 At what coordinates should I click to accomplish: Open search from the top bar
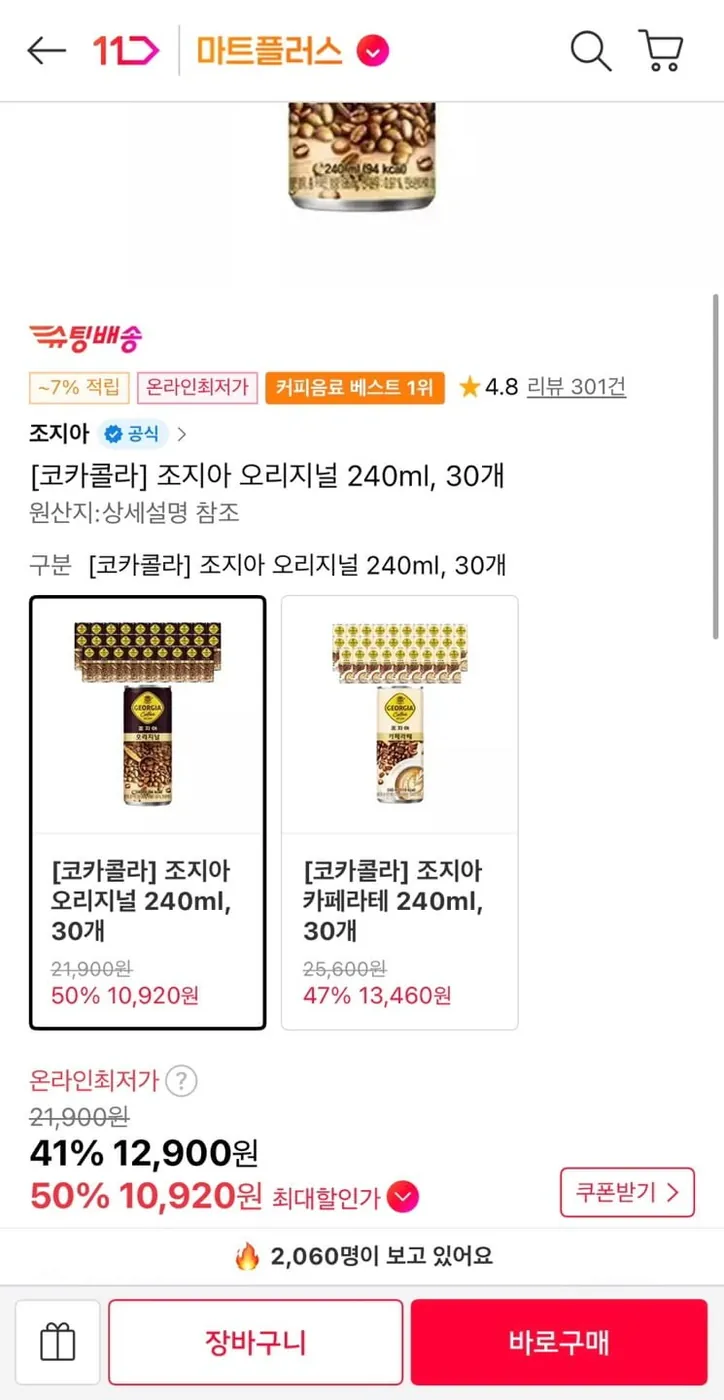click(x=590, y=50)
